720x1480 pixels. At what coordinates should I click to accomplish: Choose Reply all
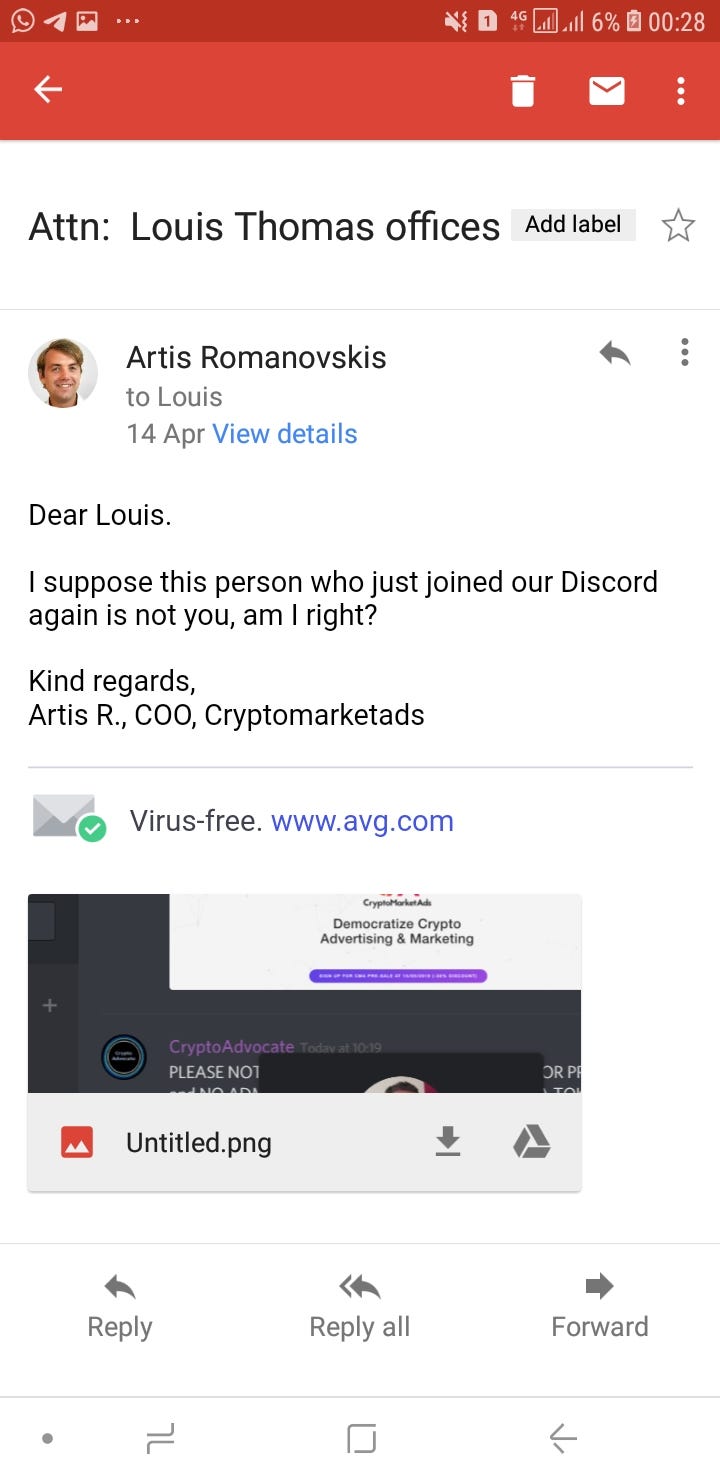click(360, 1307)
